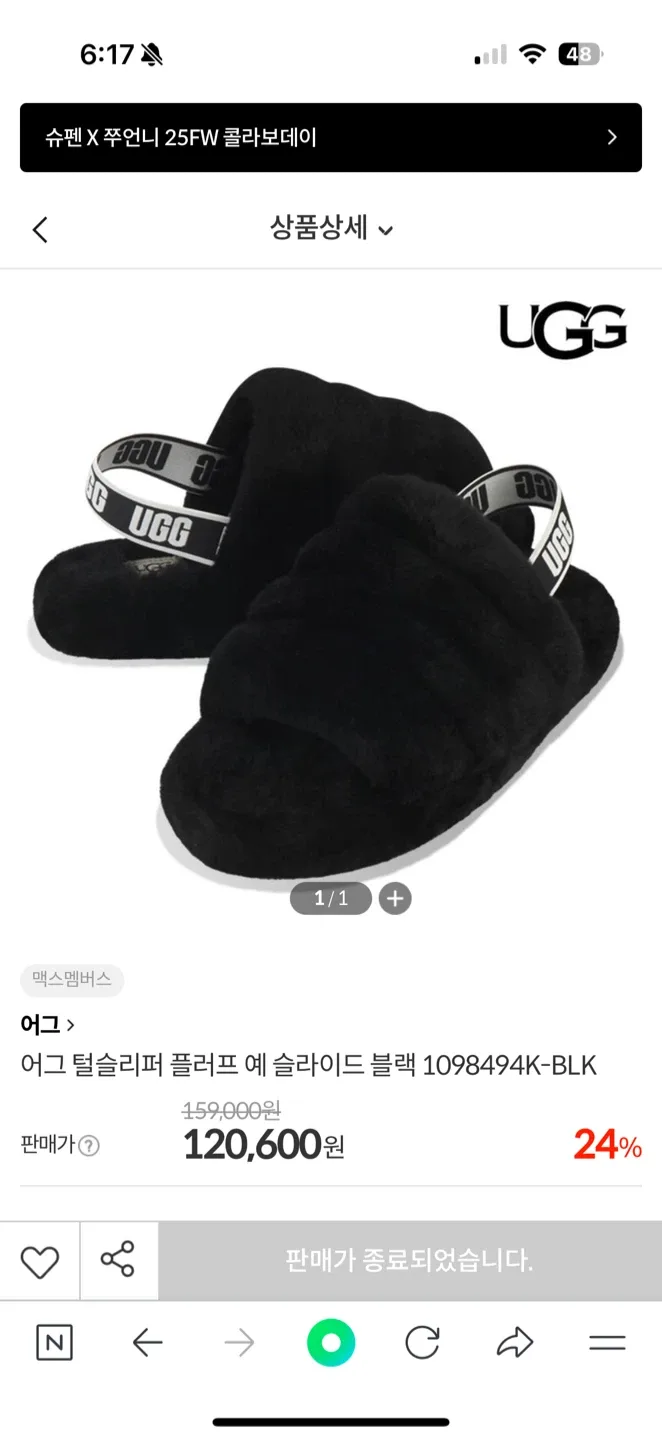Open the 어그 brand link
This screenshot has width=662, height=1440.
[47, 1024]
